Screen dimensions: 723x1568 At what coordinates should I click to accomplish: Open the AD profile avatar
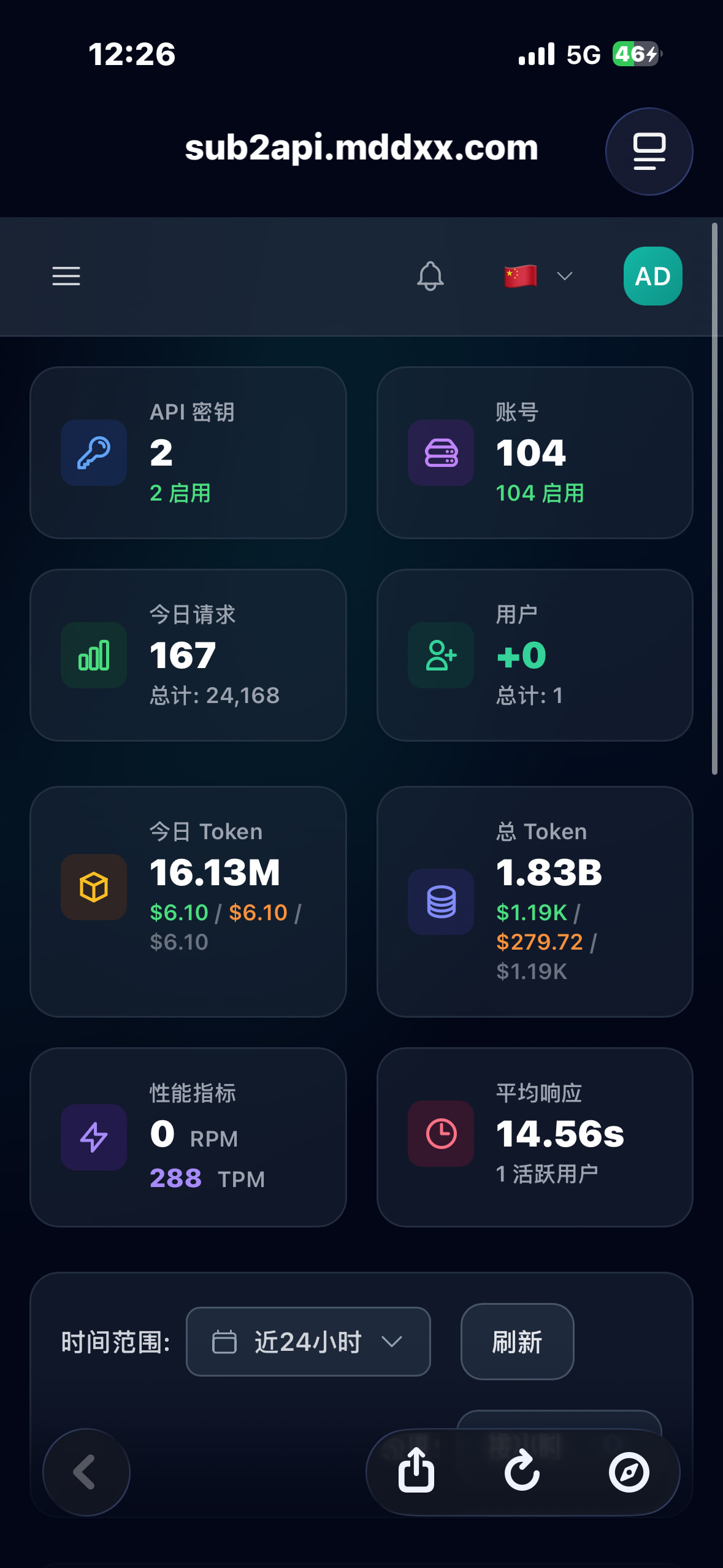click(x=653, y=276)
